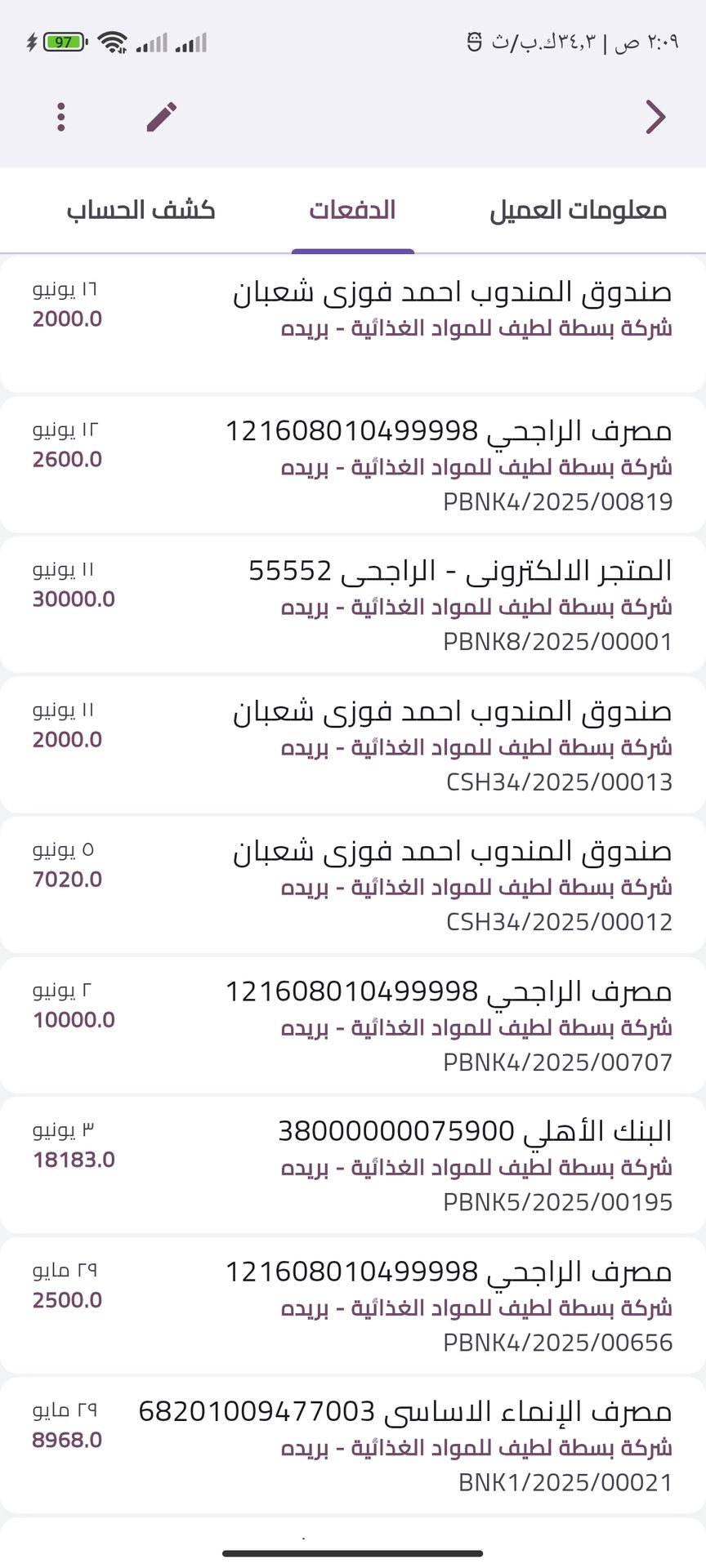
Task: View payment CSH34/2025/00012
Action: click(353, 885)
